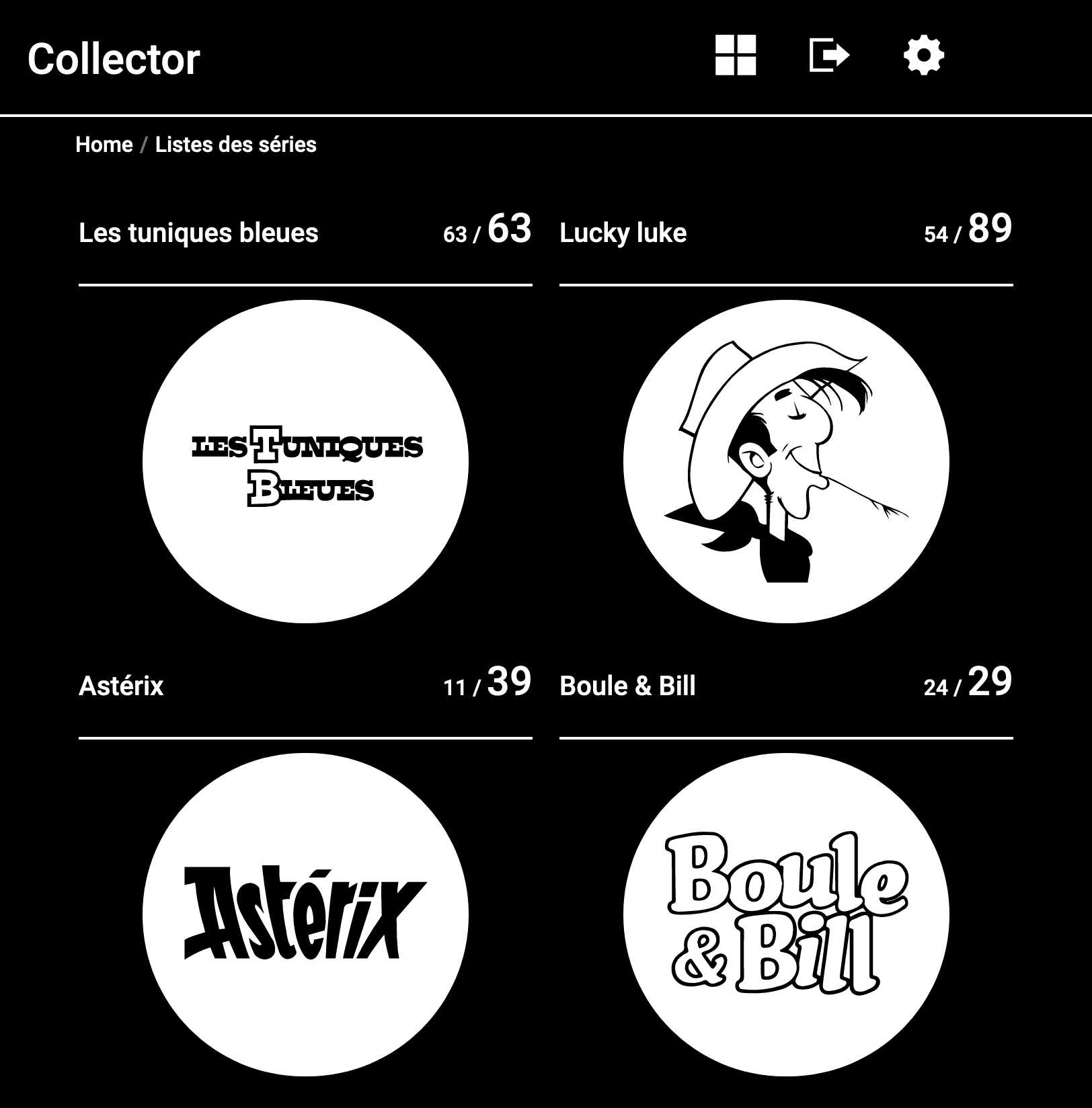This screenshot has width=1092, height=1108.
Task: Tap the Collector title
Action: coord(114,59)
